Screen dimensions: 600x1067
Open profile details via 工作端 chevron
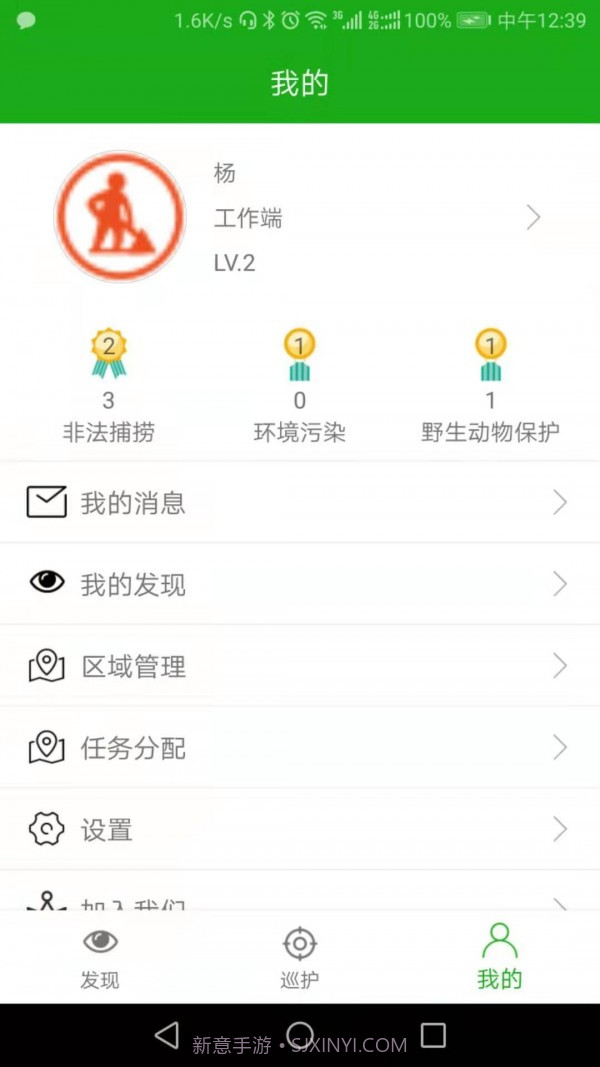(533, 218)
